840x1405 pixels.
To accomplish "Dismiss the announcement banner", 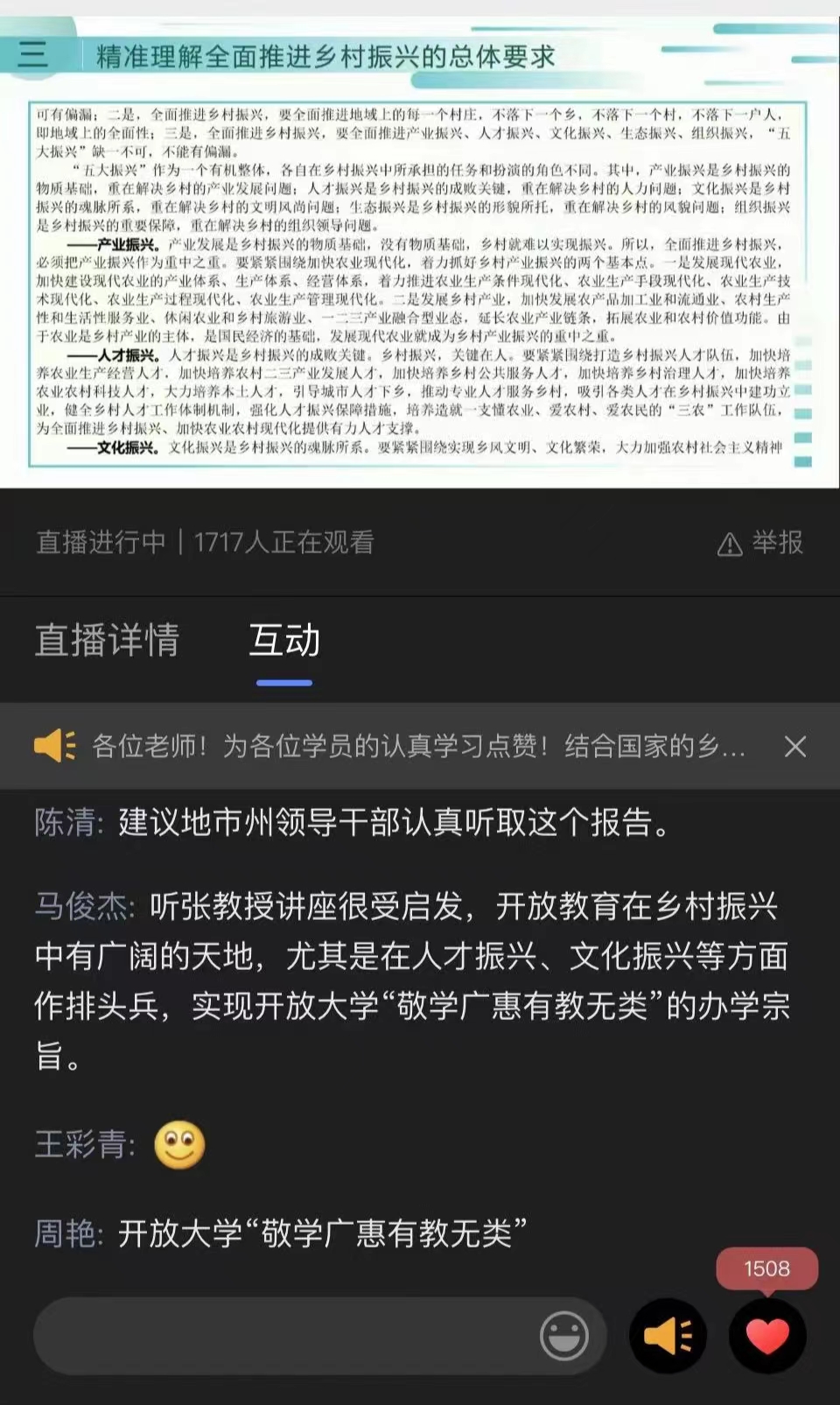I will point(794,747).
